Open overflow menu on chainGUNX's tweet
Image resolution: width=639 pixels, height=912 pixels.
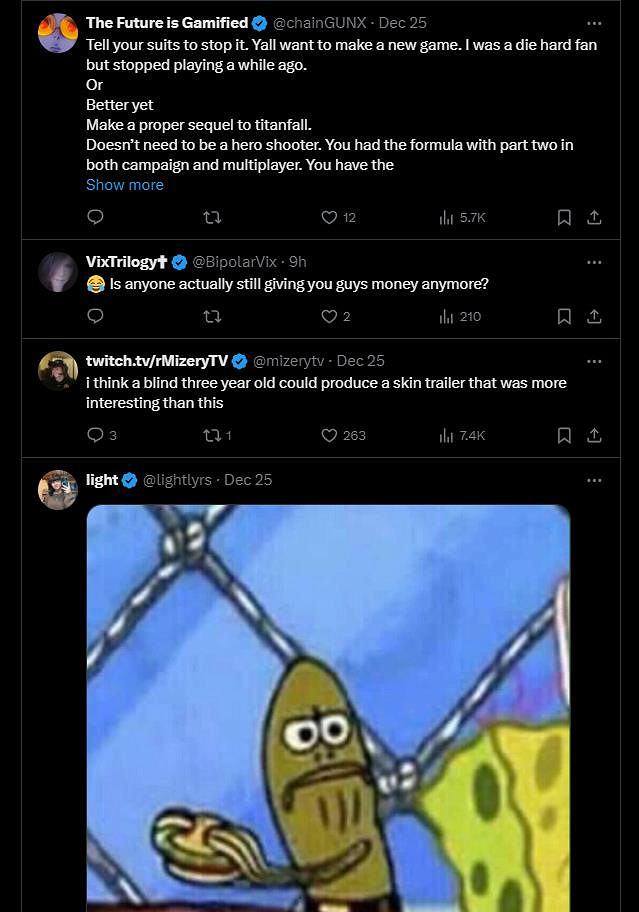(594, 23)
